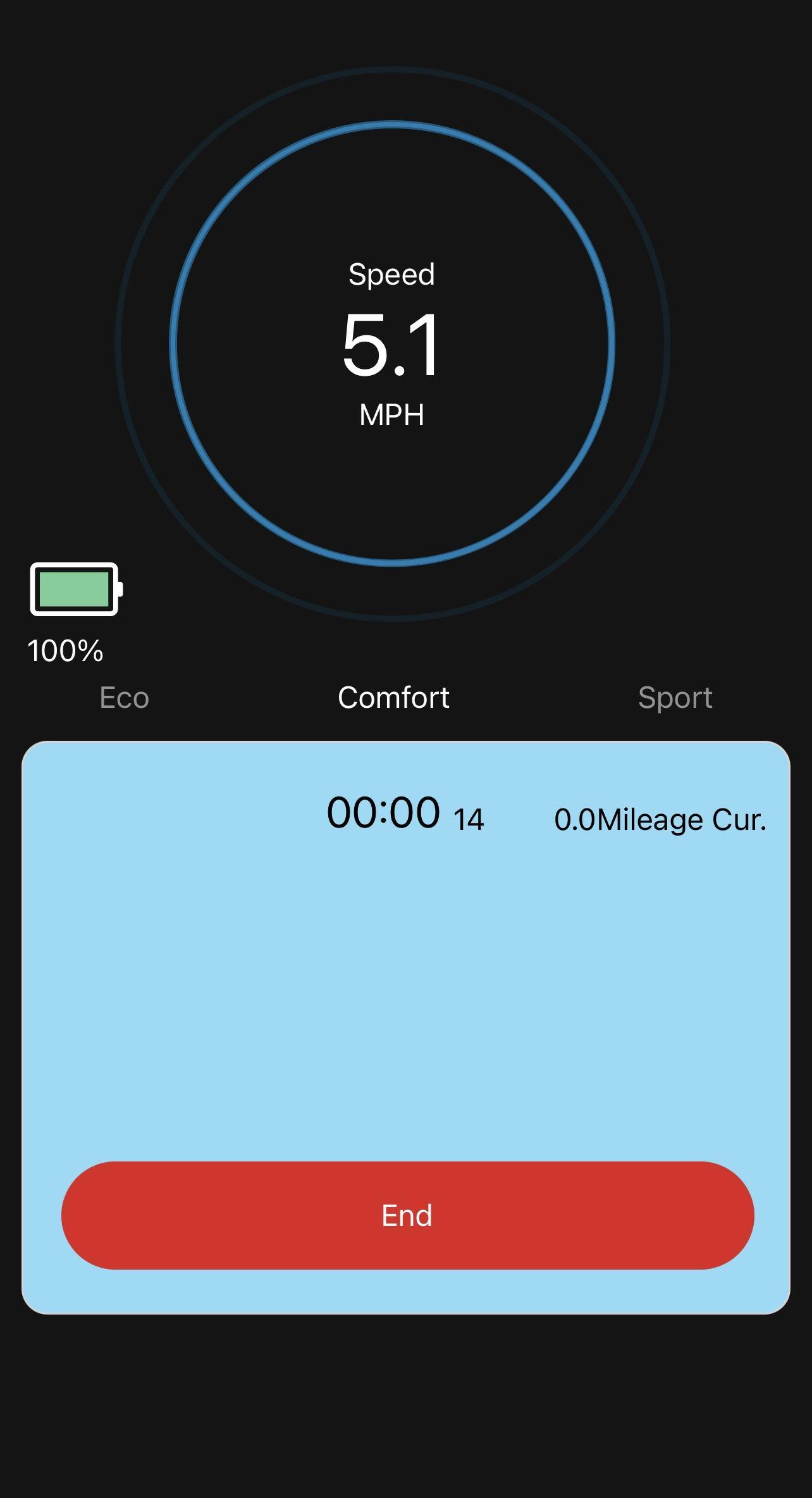Viewport: 812px width, 1498px height.
Task: Select the Comfort riding mode
Action: tap(393, 698)
